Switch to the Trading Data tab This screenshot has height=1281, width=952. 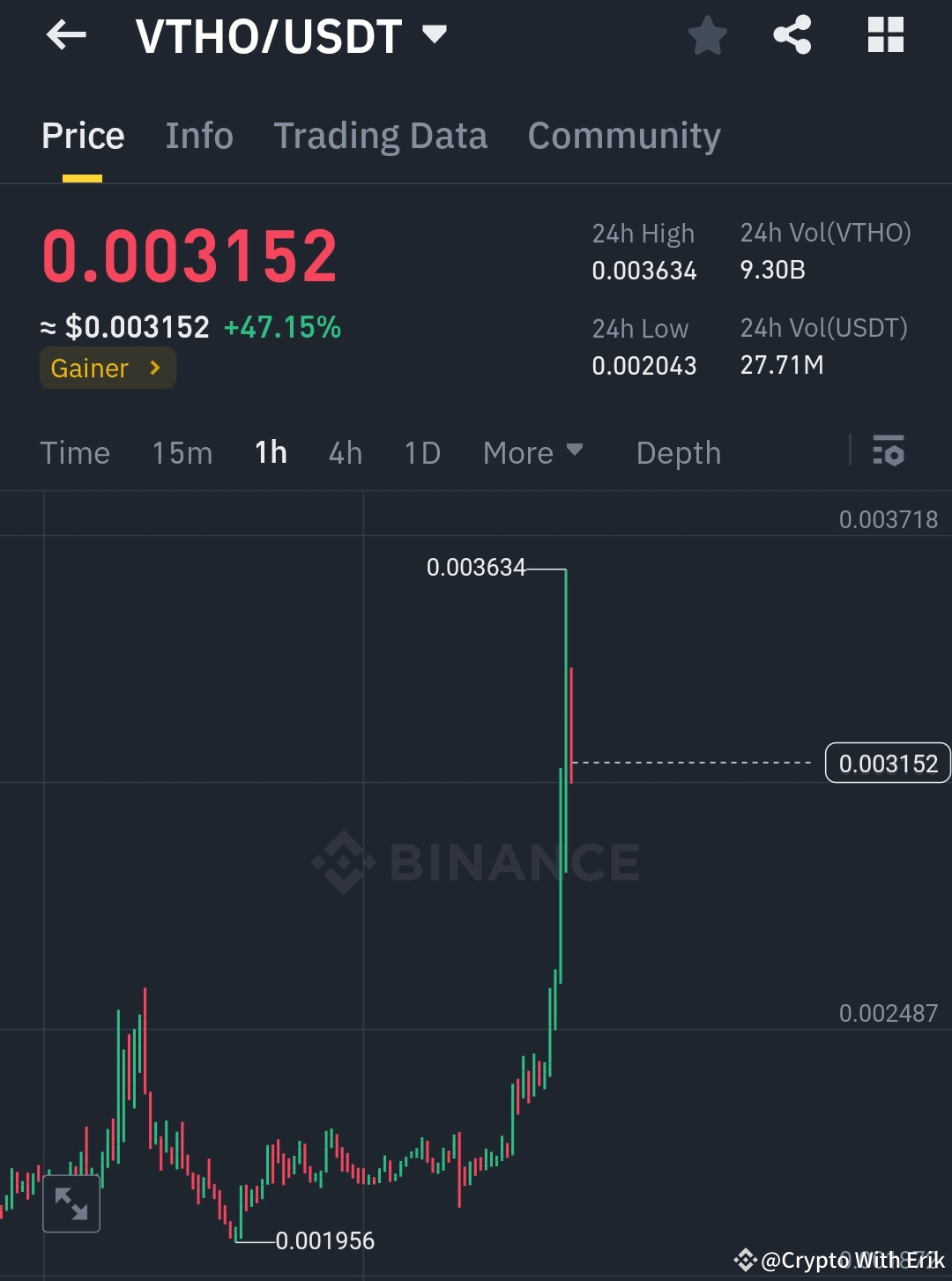coord(381,136)
